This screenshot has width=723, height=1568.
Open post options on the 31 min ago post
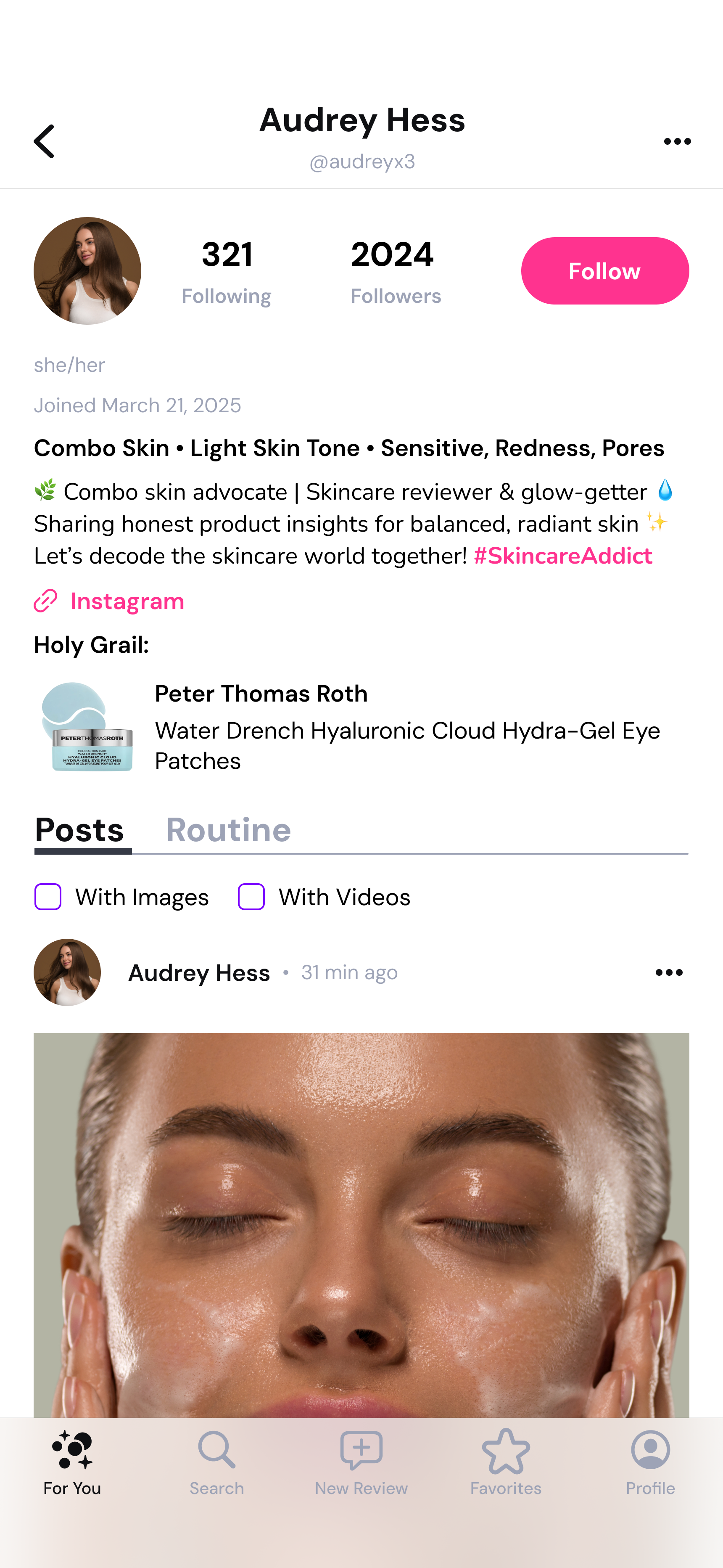pyautogui.click(x=668, y=973)
